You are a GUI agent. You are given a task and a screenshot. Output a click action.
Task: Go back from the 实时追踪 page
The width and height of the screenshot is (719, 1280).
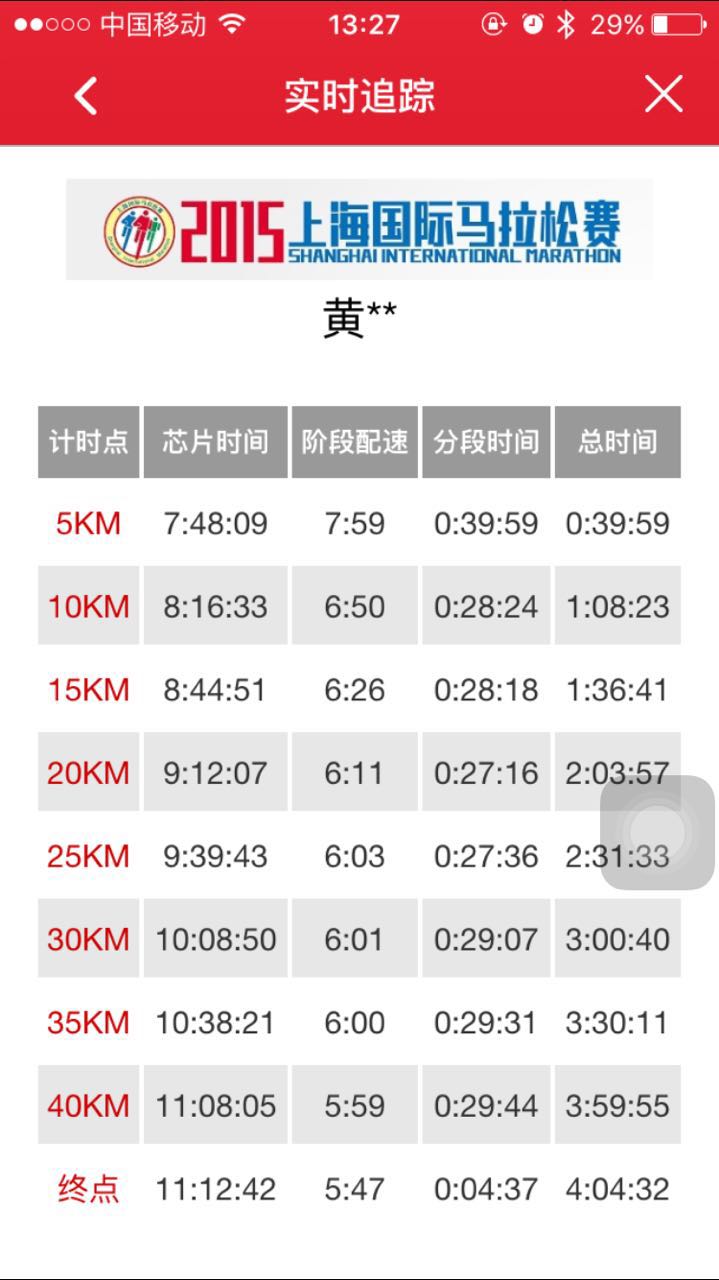coord(86,96)
